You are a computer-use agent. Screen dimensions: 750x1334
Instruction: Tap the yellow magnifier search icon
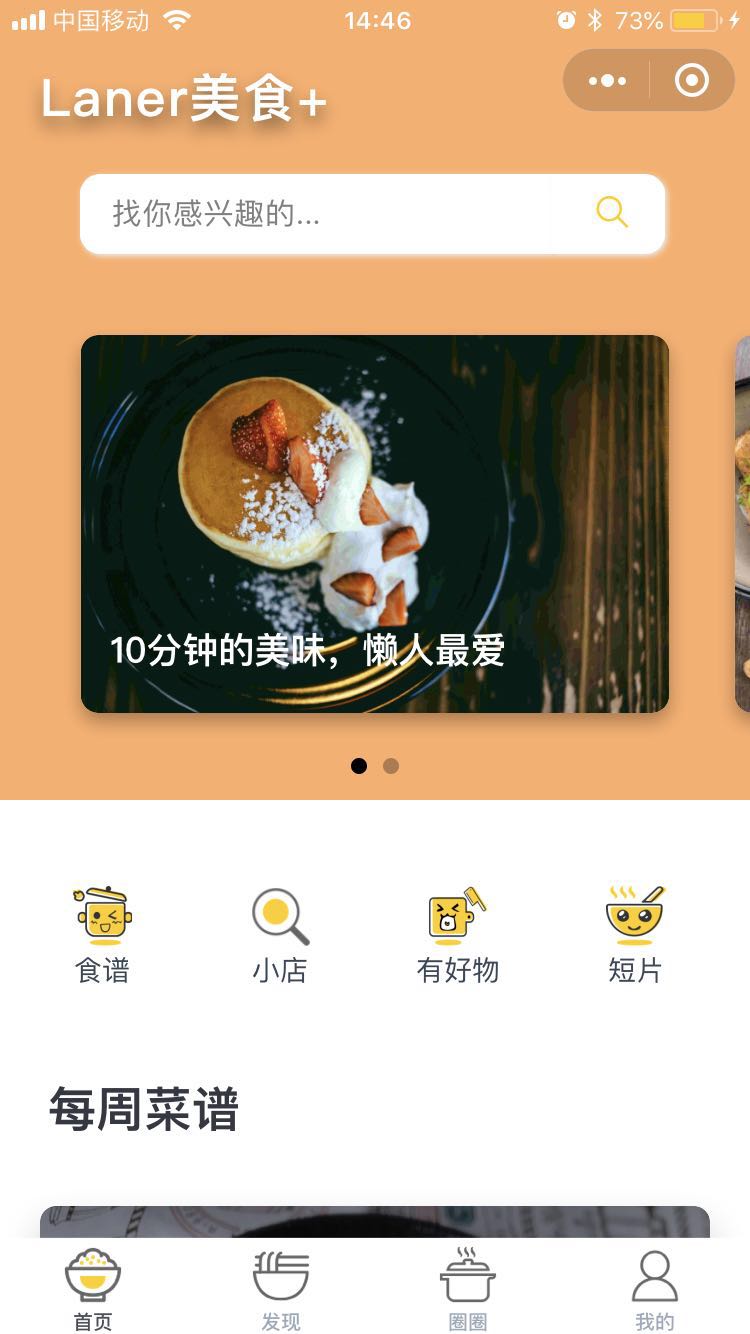tap(611, 212)
